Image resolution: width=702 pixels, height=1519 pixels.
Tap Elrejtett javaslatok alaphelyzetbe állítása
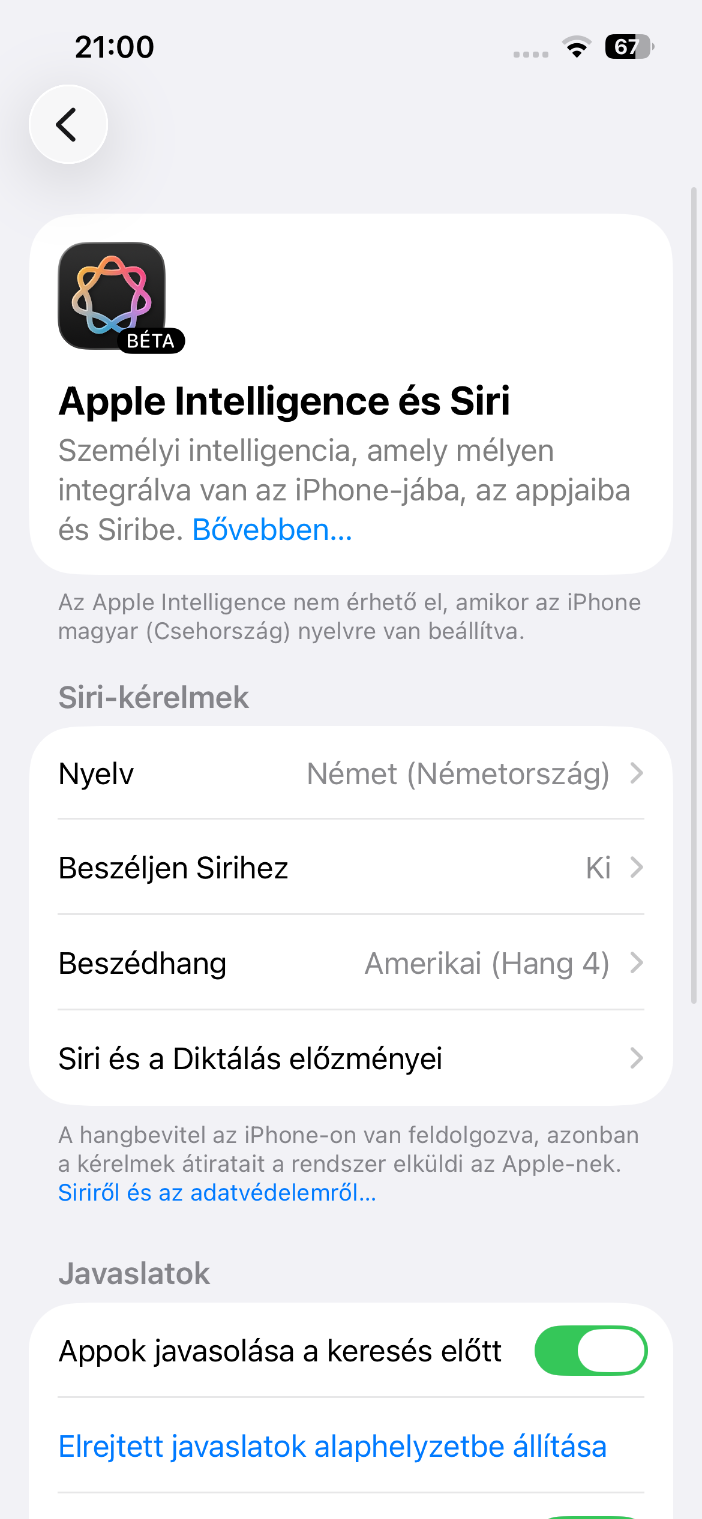point(332,1446)
